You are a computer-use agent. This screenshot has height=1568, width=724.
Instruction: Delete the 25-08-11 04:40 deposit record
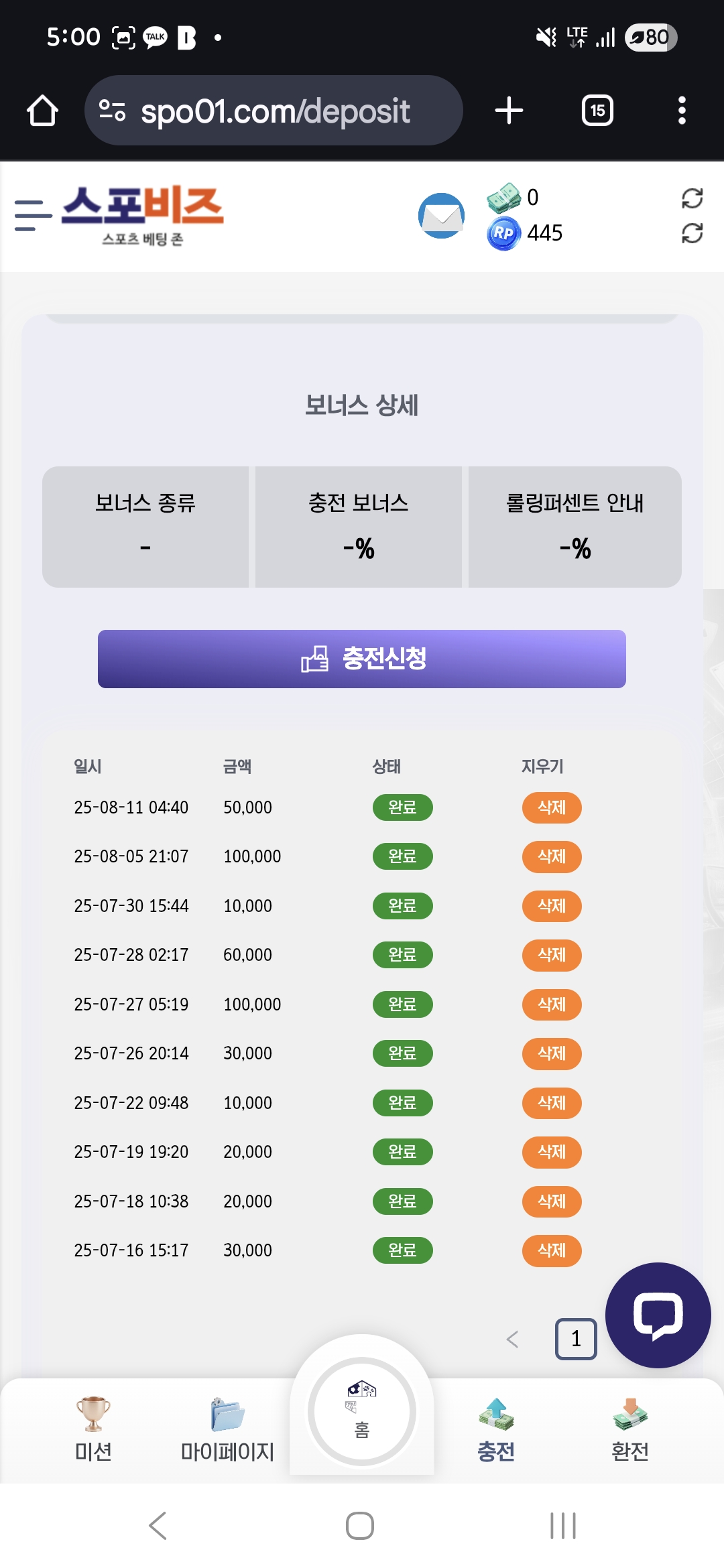click(552, 807)
